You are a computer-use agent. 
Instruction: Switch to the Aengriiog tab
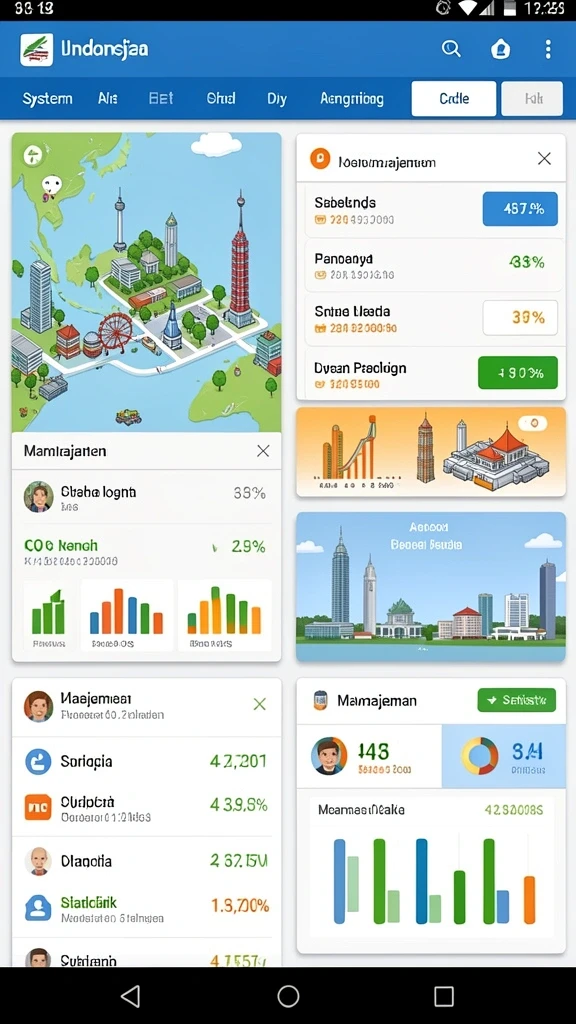(351, 99)
